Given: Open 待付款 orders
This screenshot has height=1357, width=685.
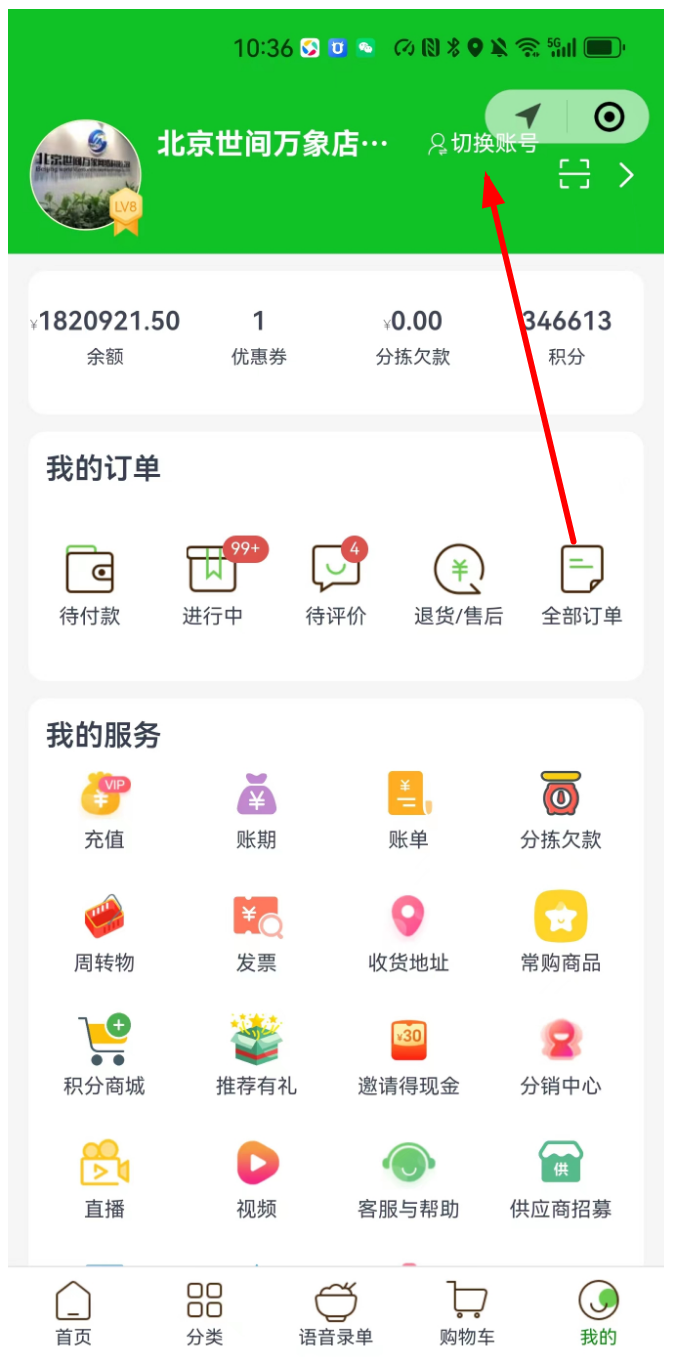Looking at the screenshot, I should (90, 584).
